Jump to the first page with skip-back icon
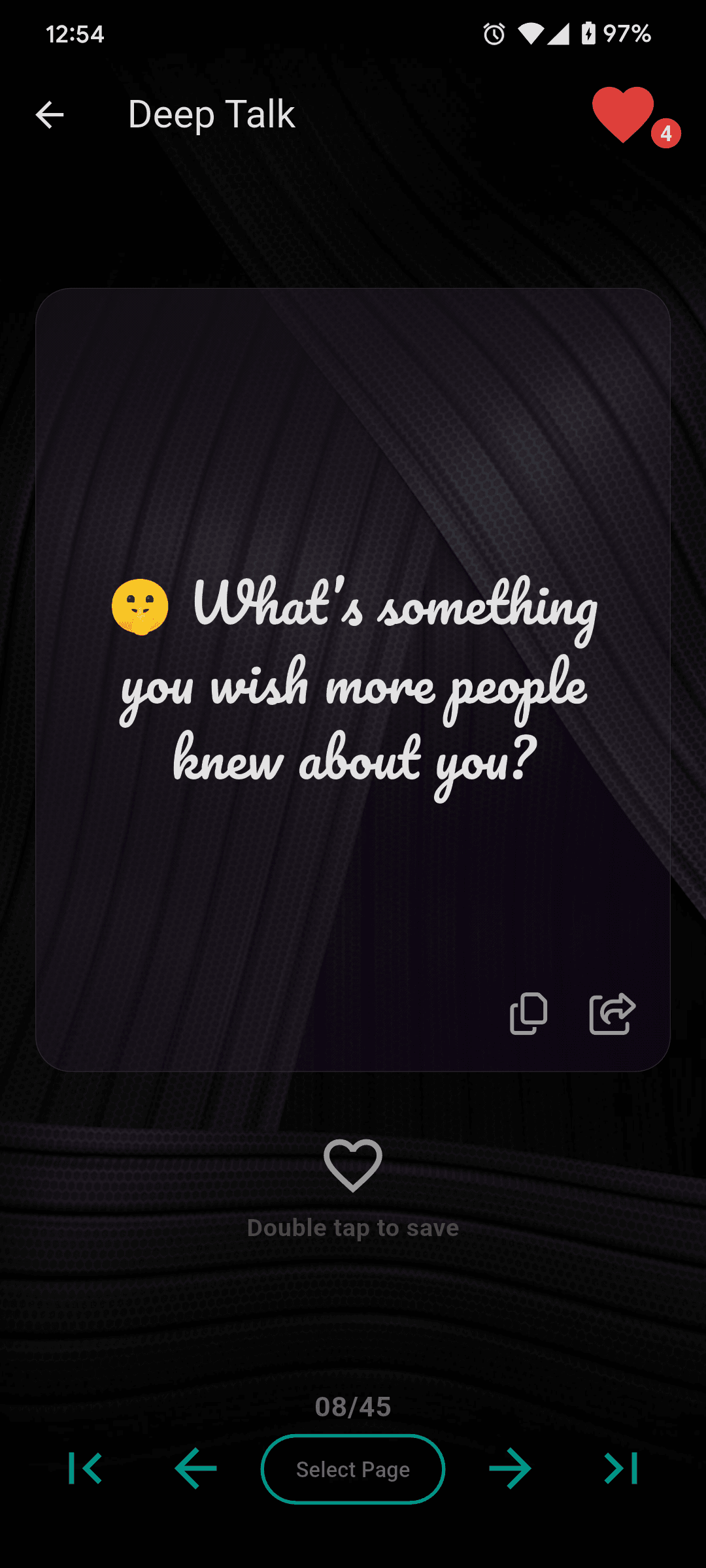The image size is (706, 1568). click(x=84, y=1469)
